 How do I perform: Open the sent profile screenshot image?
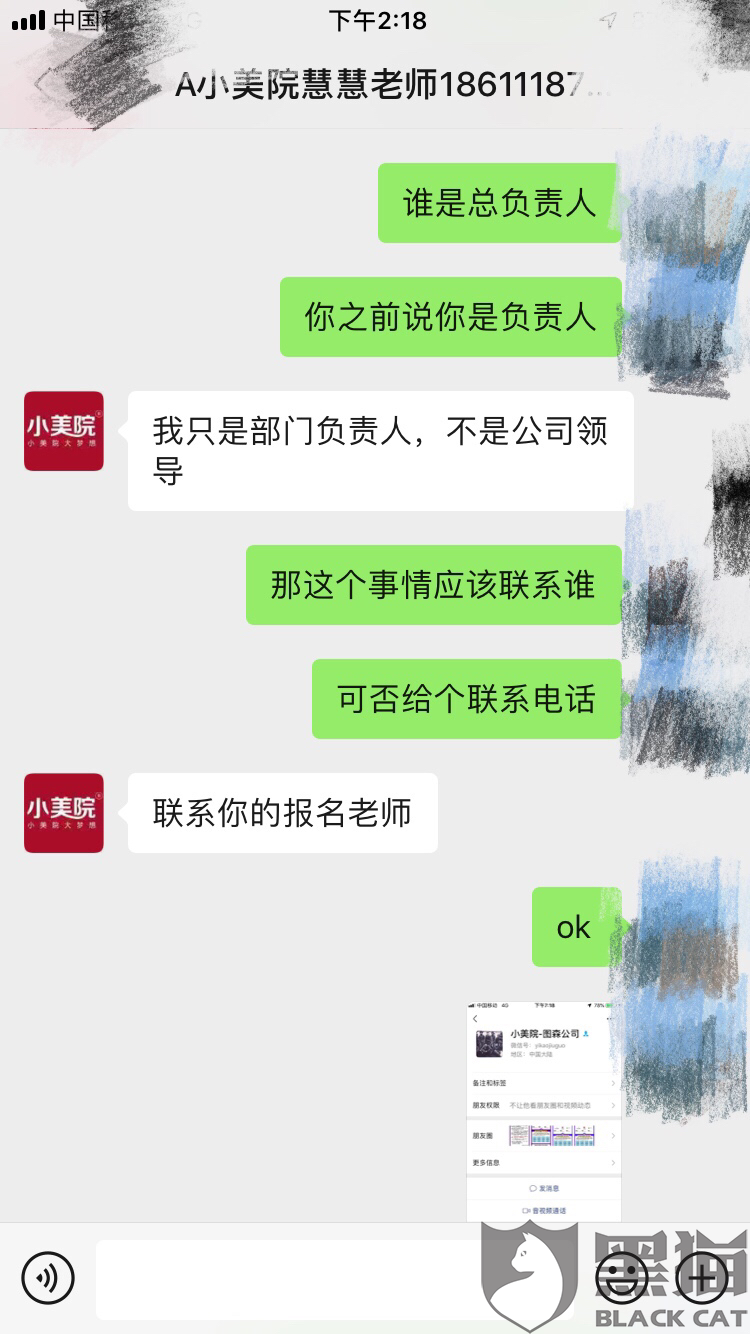(544, 1110)
